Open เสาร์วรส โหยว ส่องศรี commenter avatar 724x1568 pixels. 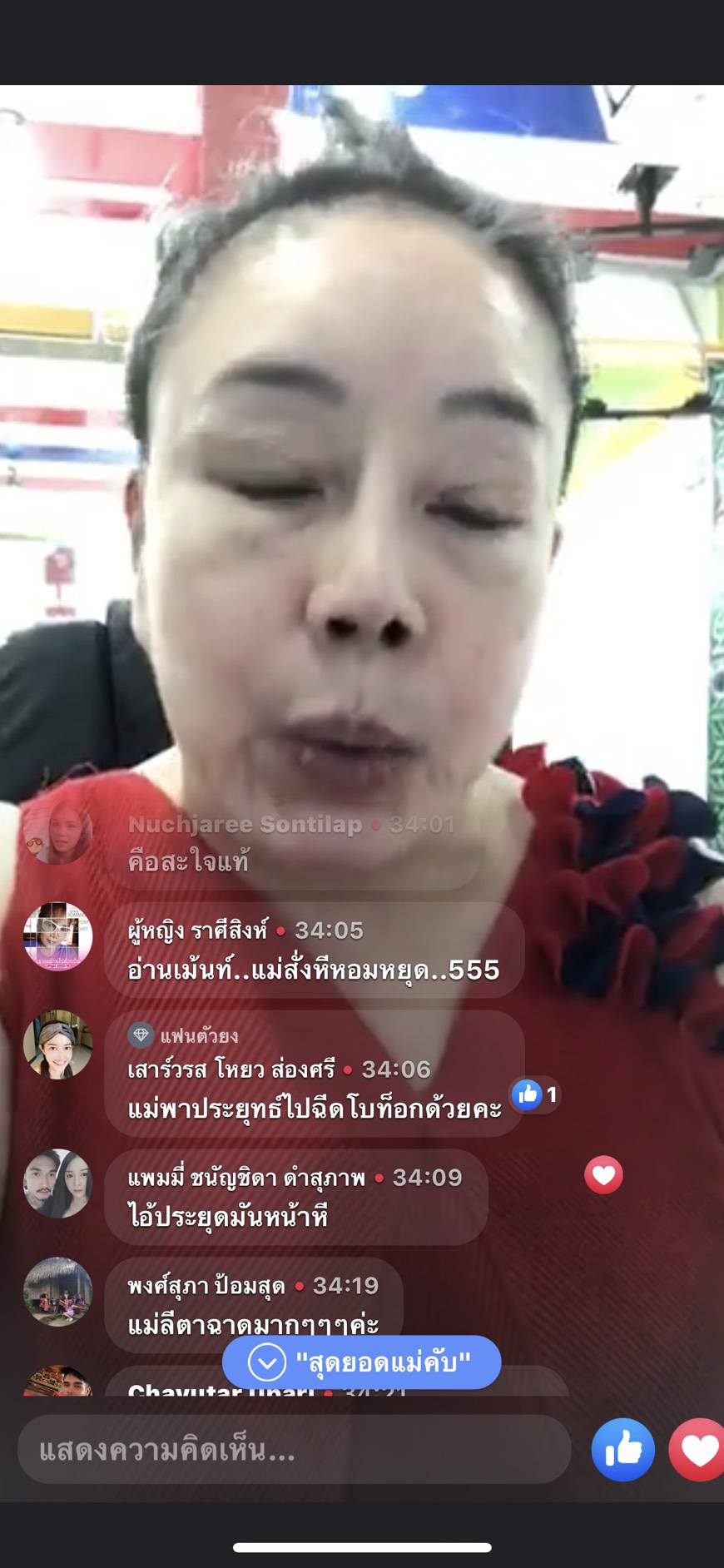point(57,1045)
